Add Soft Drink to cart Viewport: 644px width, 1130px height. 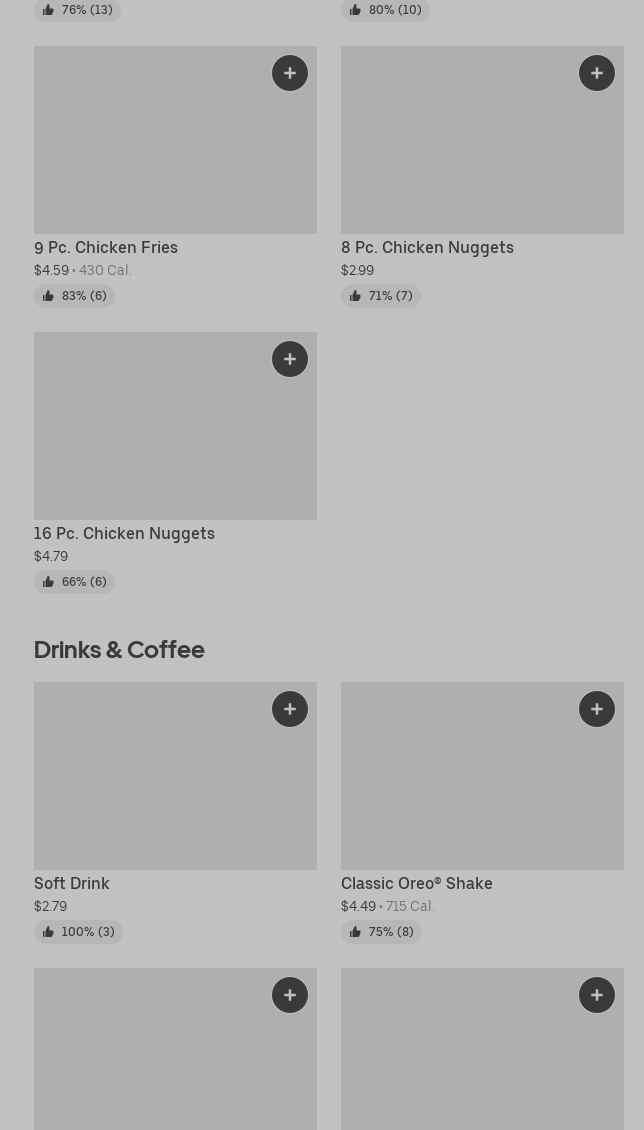[290, 709]
